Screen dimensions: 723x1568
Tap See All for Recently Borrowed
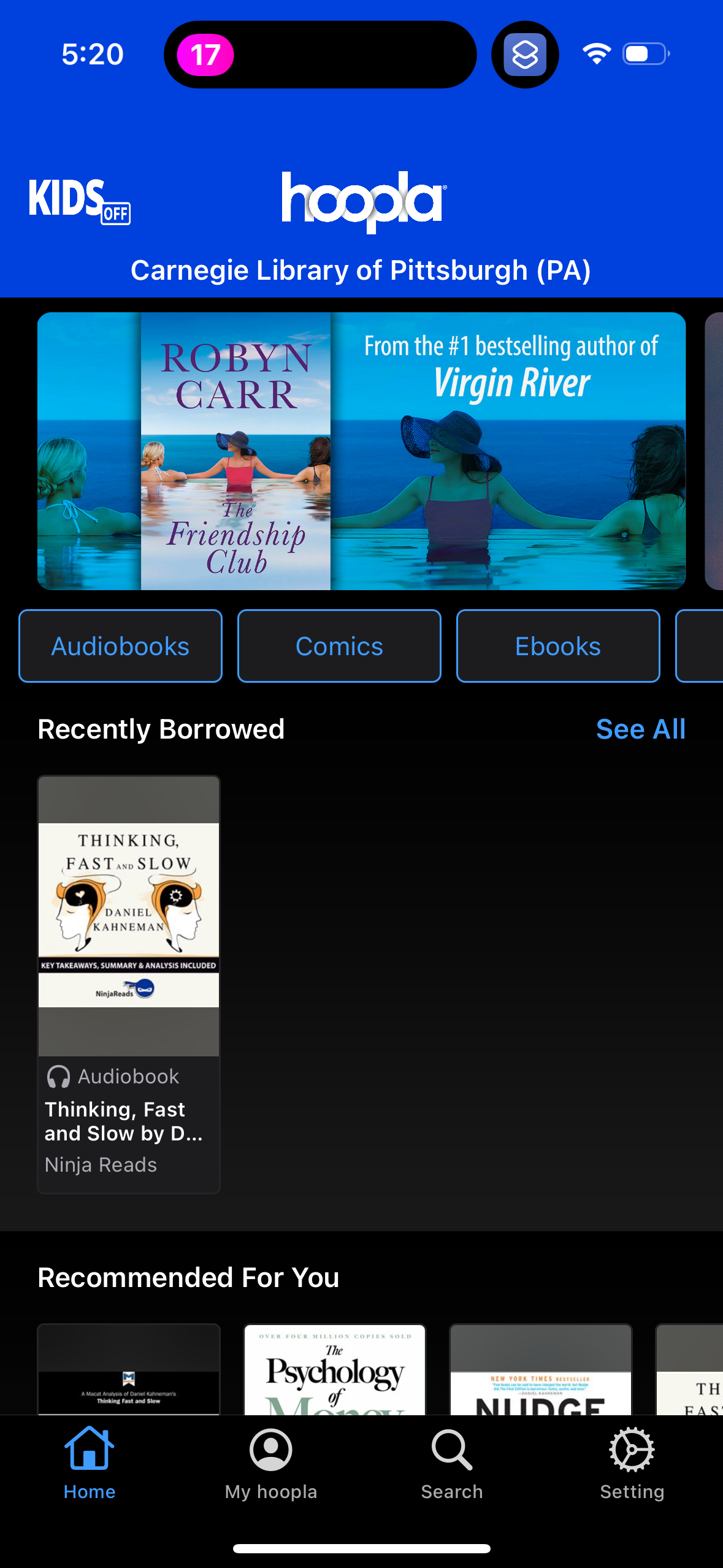point(640,729)
